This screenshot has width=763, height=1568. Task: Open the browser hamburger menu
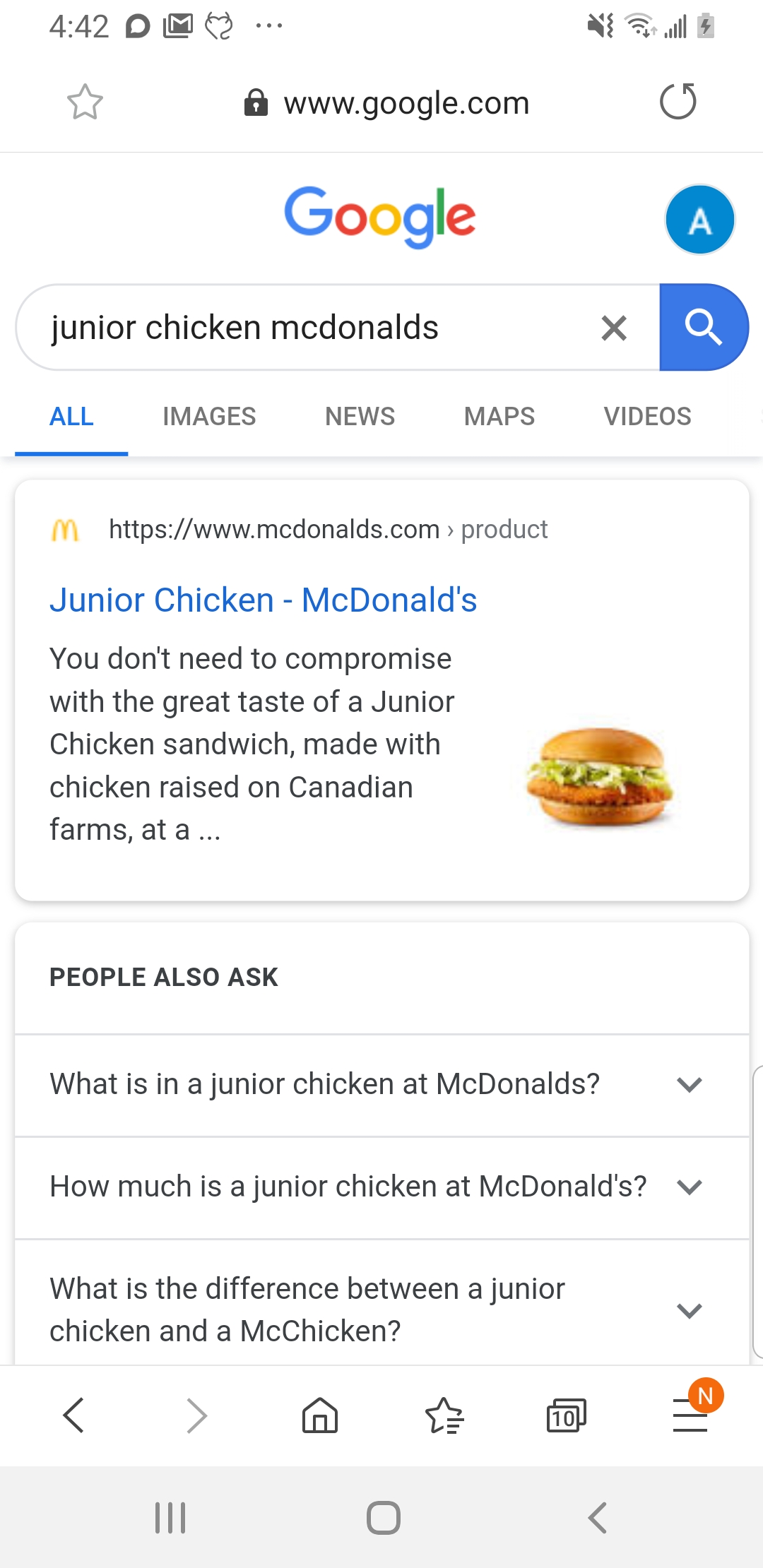pyautogui.click(x=691, y=1415)
